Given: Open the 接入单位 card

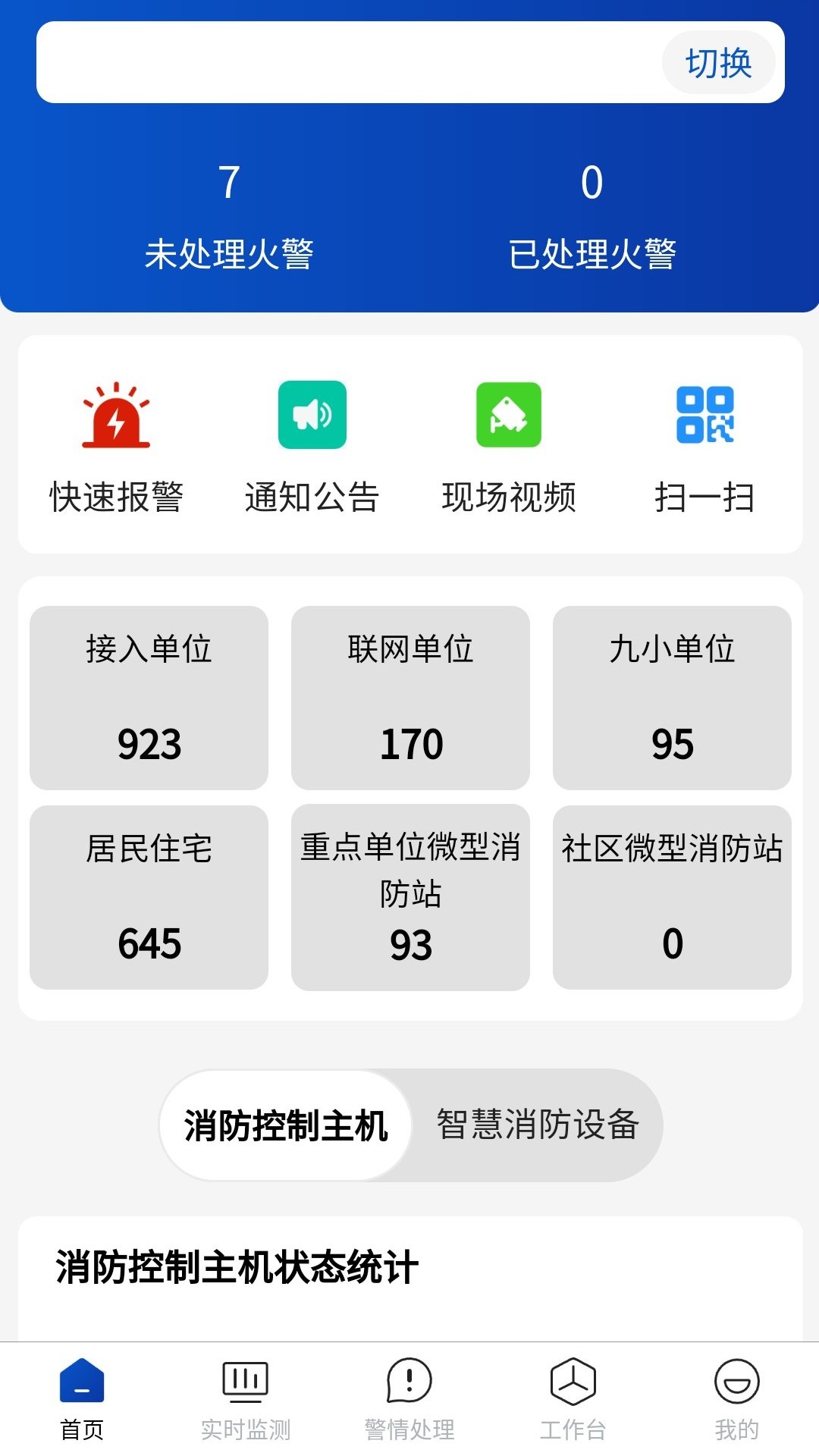Looking at the screenshot, I should [149, 698].
